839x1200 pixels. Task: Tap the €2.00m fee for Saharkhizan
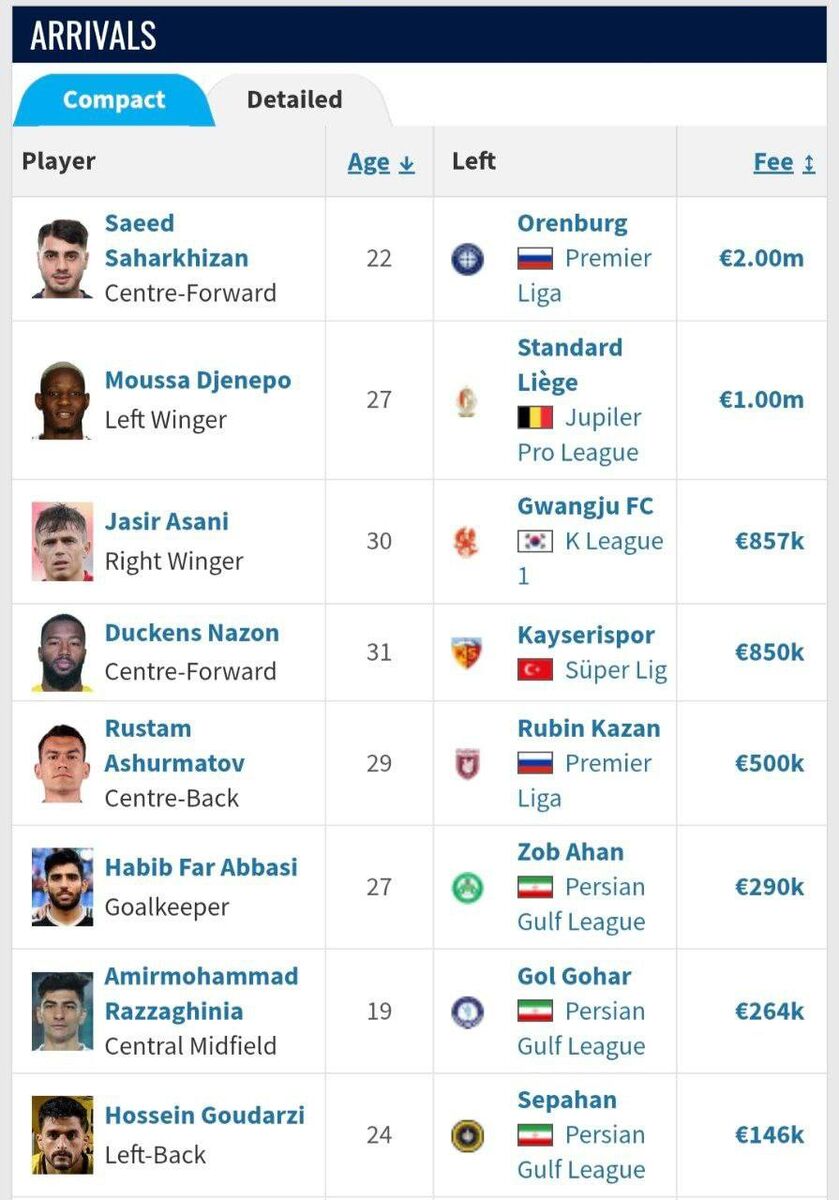(761, 258)
